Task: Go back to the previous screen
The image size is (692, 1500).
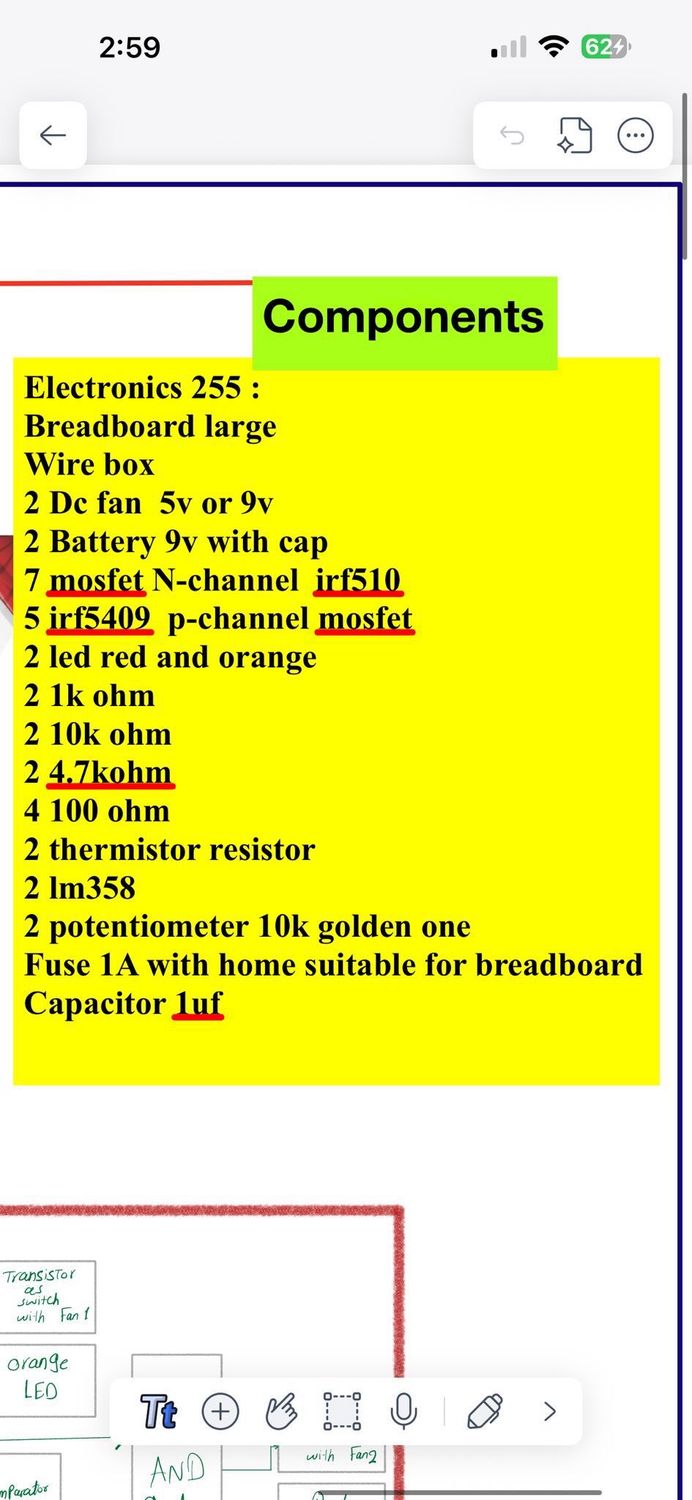Action: coord(53,135)
